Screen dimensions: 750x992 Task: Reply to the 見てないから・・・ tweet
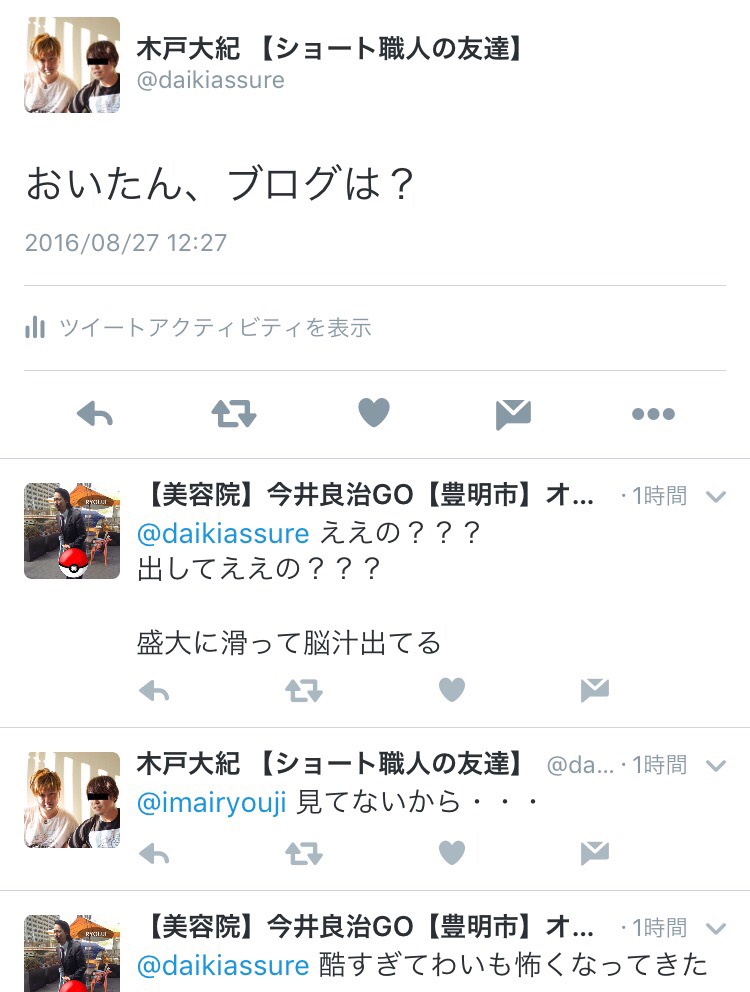154,853
